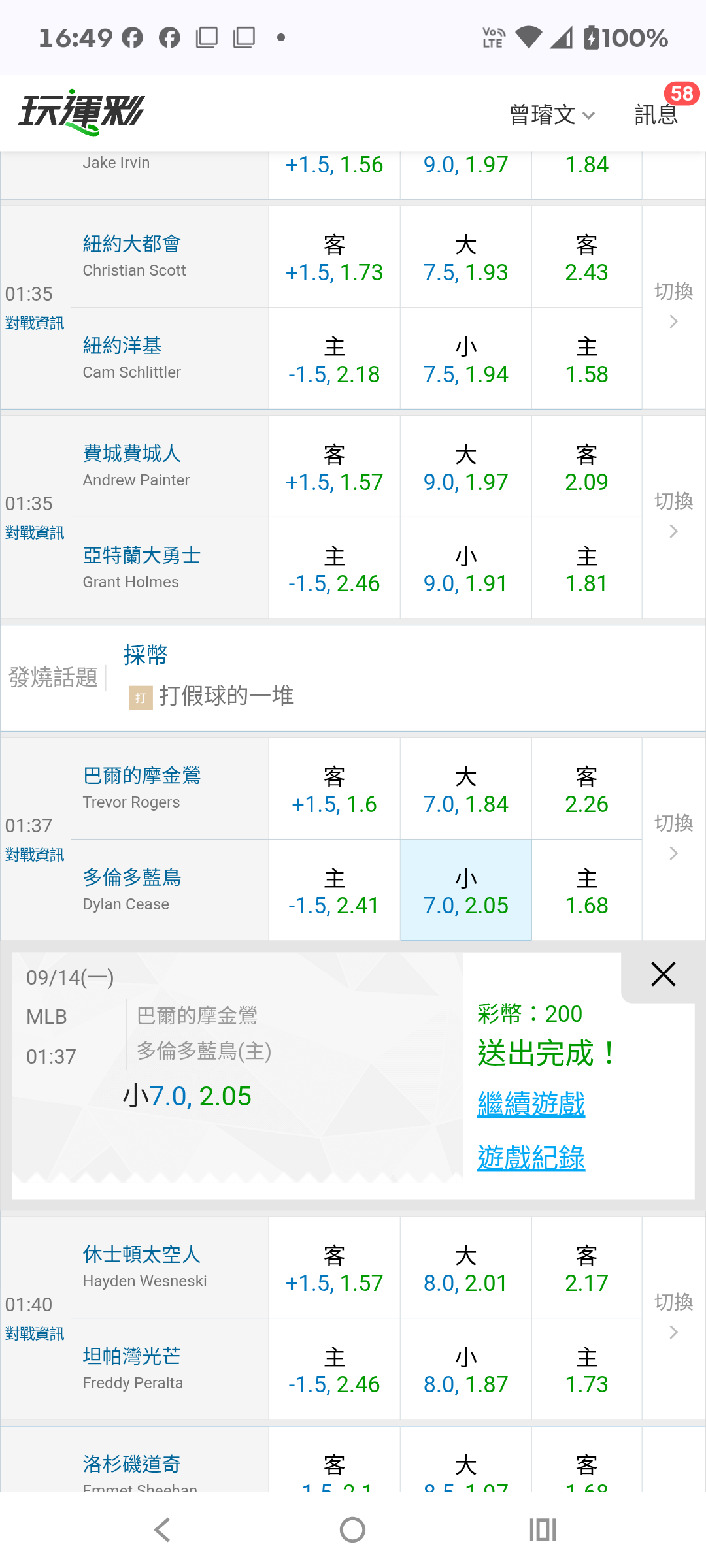Open the 遊戲紀錄 link
This screenshot has width=706, height=1568.
tap(531, 1158)
